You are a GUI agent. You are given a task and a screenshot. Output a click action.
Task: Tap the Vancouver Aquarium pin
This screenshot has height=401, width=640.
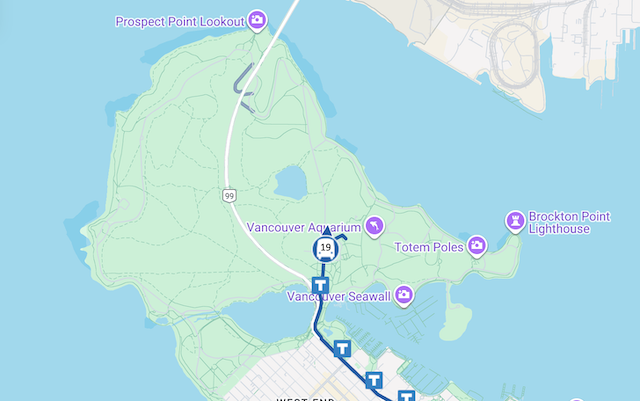[x=374, y=226]
